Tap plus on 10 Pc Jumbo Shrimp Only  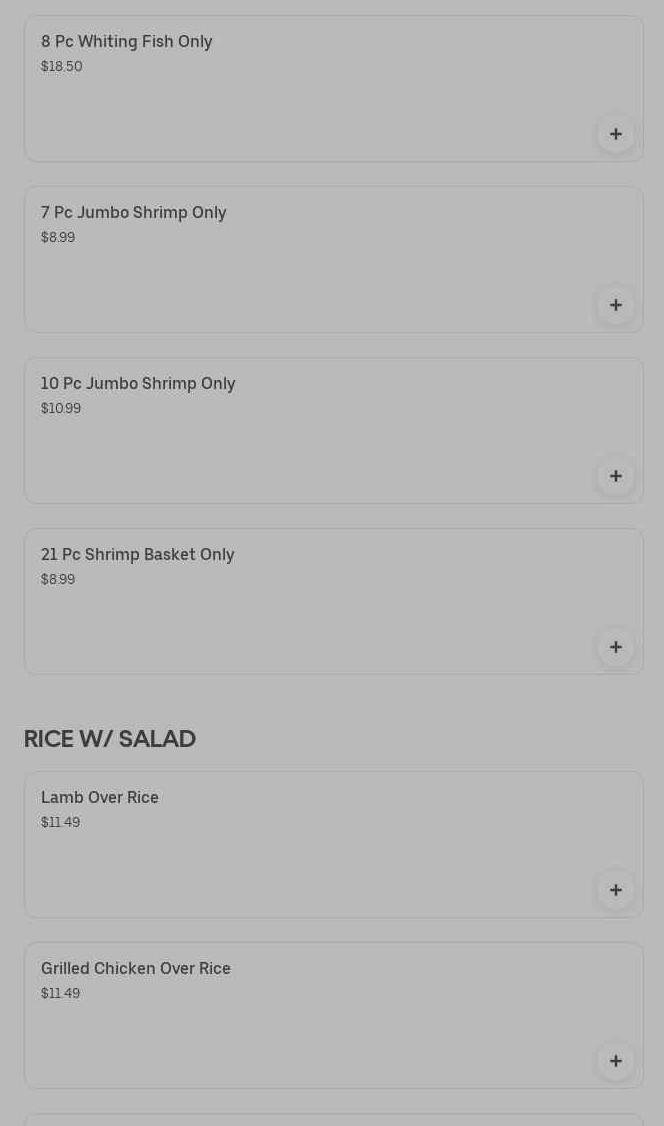pos(616,476)
